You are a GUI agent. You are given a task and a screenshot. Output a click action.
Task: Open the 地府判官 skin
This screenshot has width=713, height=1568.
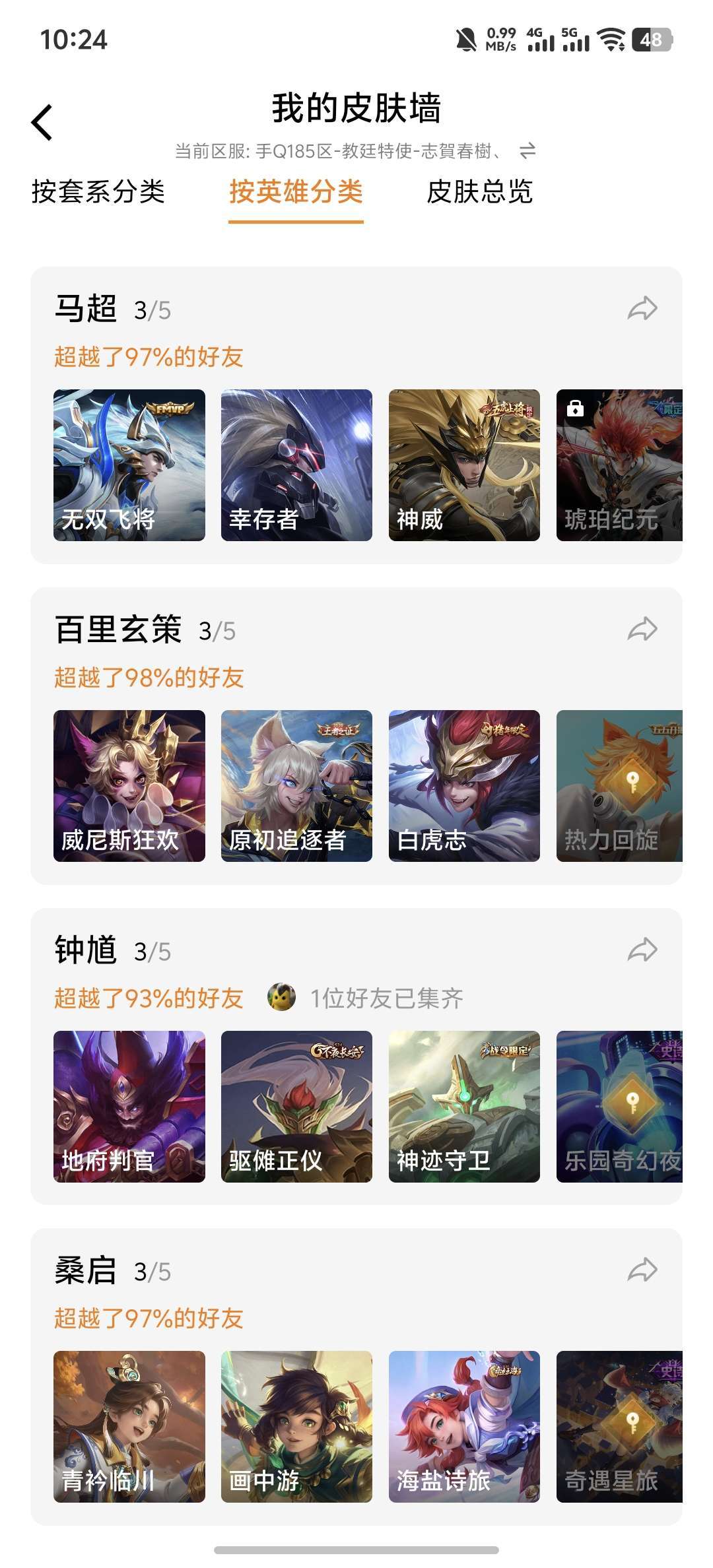pos(129,1107)
